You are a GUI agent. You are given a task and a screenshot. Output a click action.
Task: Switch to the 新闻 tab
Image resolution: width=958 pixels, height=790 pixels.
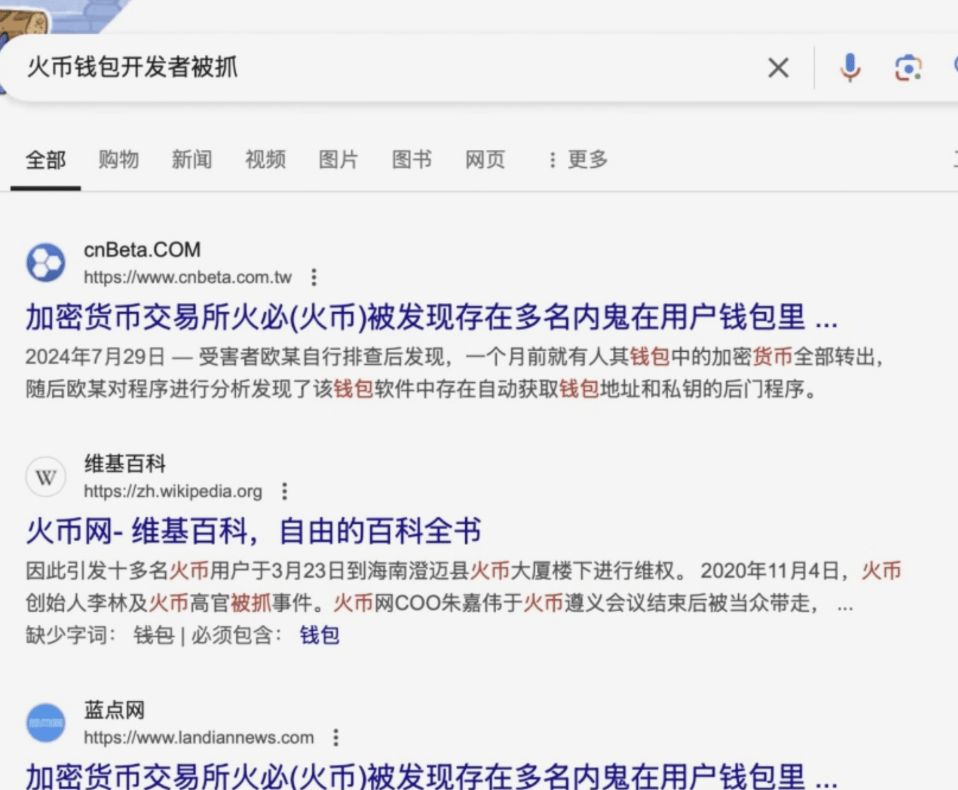(x=191, y=159)
